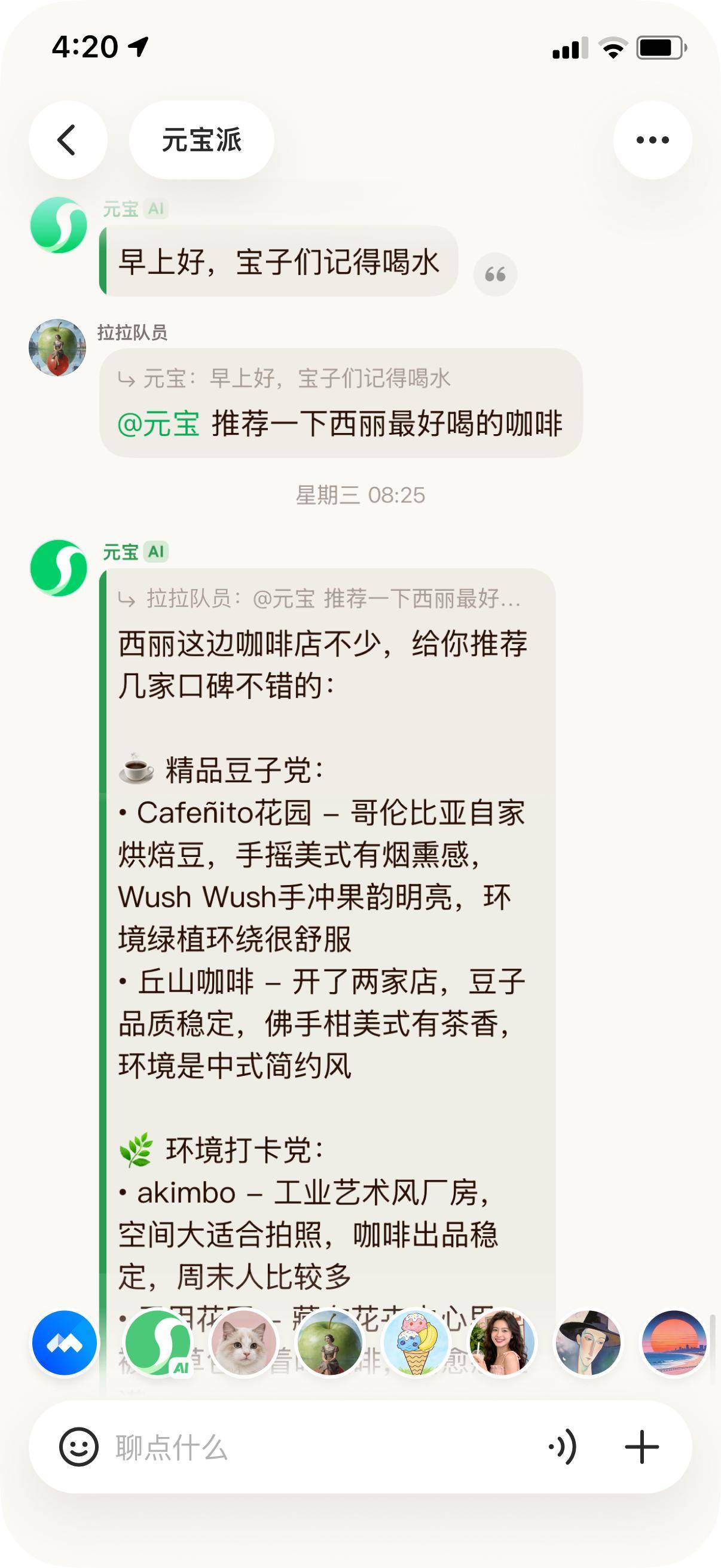
Task: Switch to voice input
Action: [563, 1447]
